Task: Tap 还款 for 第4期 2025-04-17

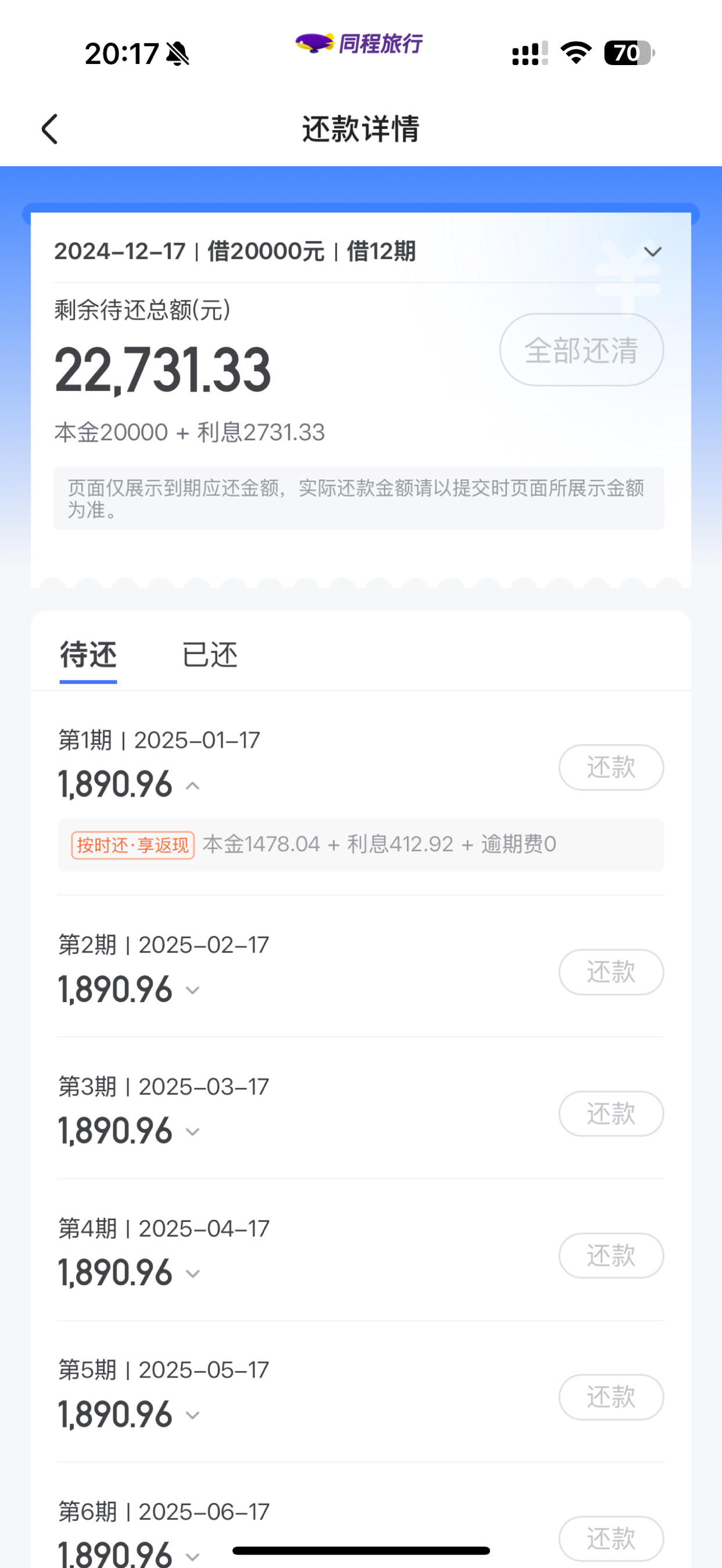Action: [611, 1256]
